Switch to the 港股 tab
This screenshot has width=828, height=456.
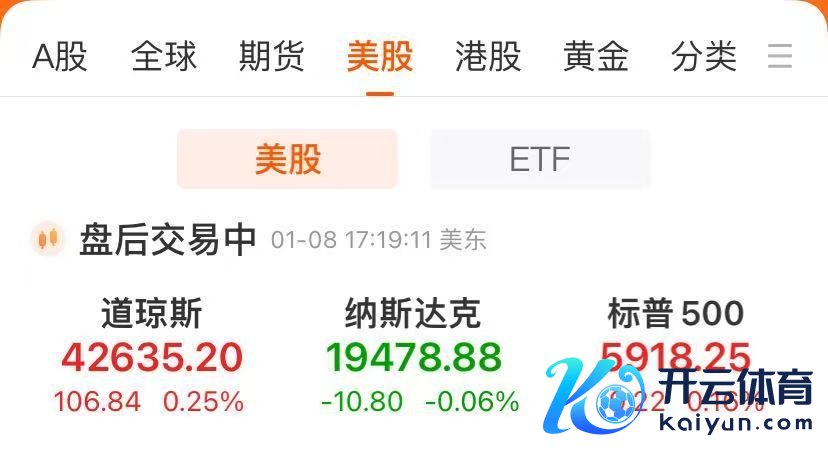(x=488, y=56)
